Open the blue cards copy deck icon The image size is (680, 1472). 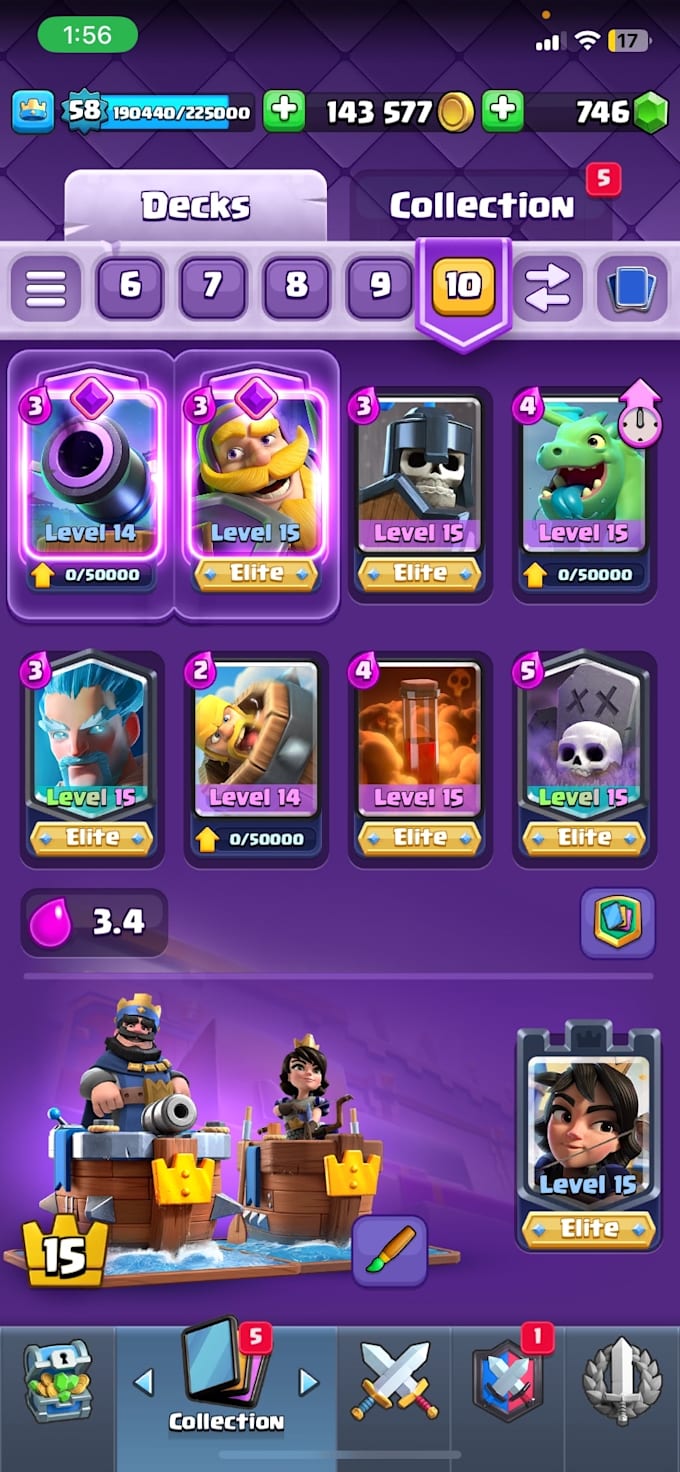[632, 288]
